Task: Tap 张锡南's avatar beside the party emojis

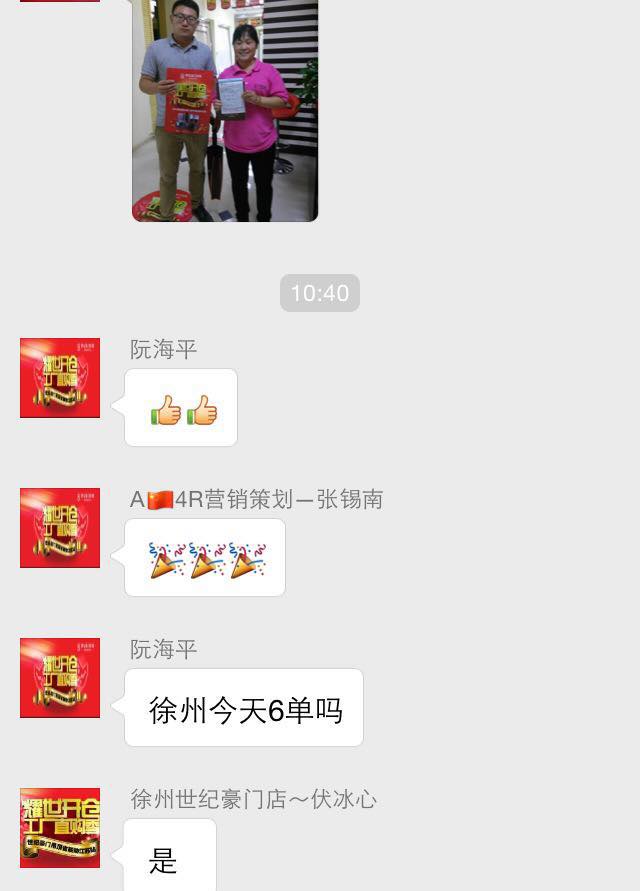Action: (60, 528)
